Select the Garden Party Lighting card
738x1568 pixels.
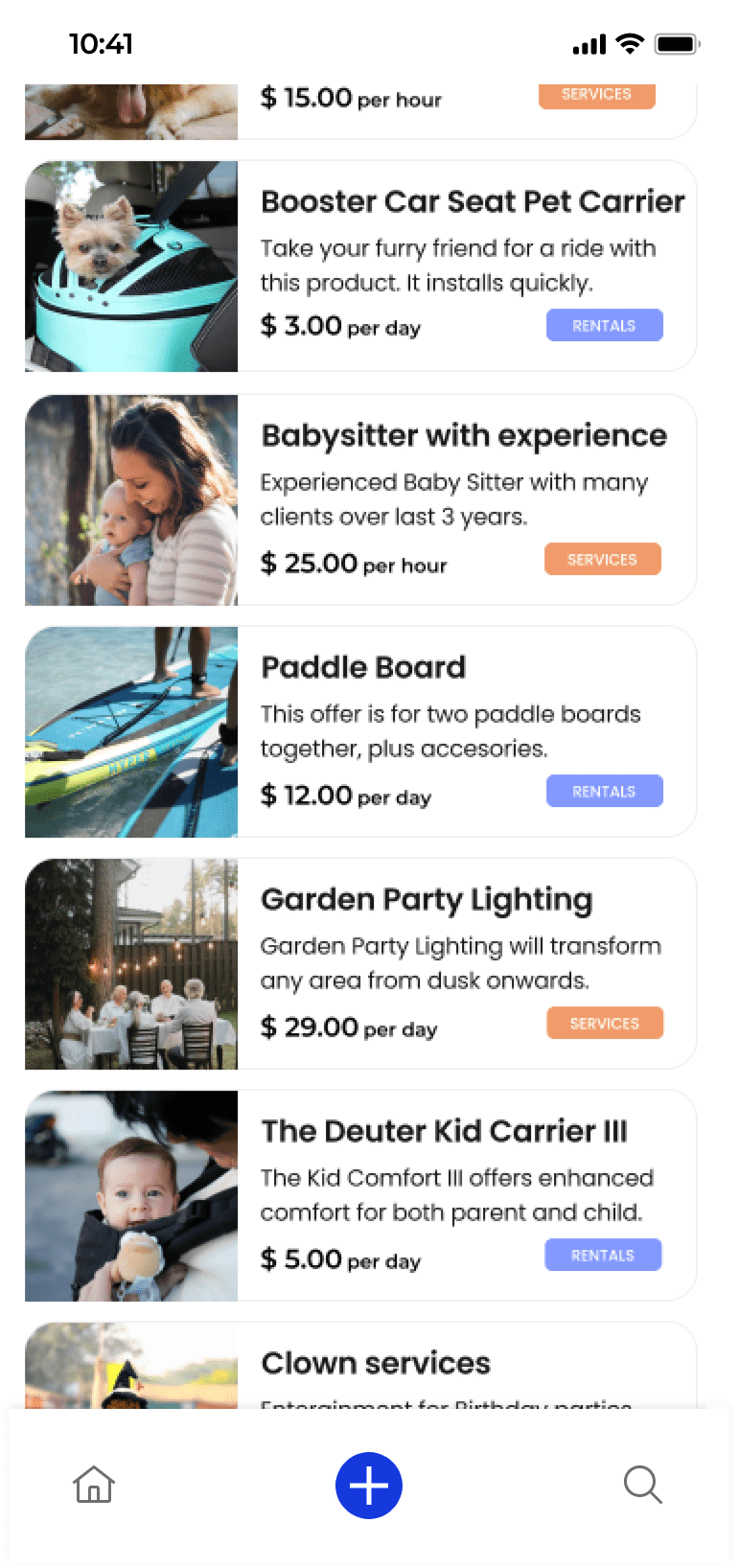click(x=360, y=964)
